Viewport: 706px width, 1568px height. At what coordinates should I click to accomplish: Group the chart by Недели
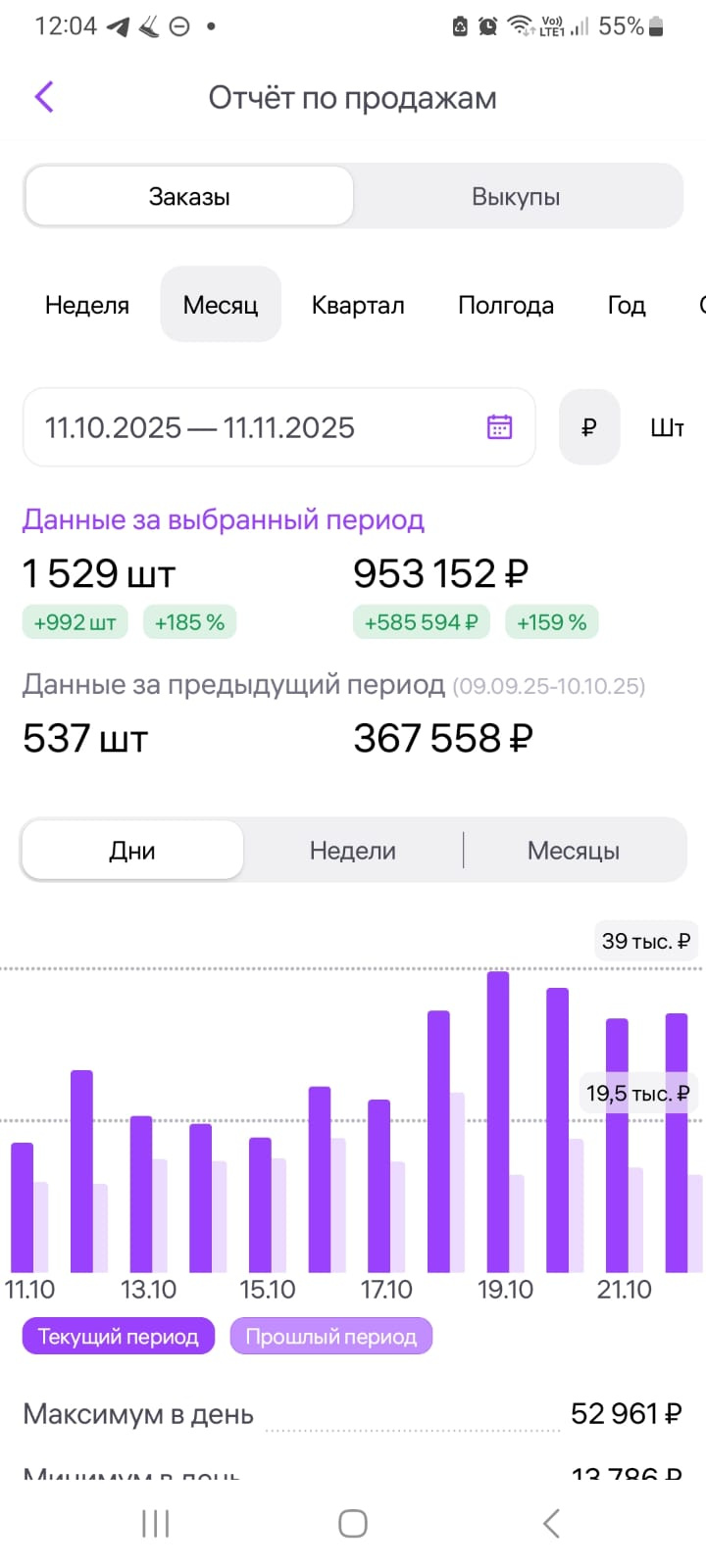[x=353, y=851]
